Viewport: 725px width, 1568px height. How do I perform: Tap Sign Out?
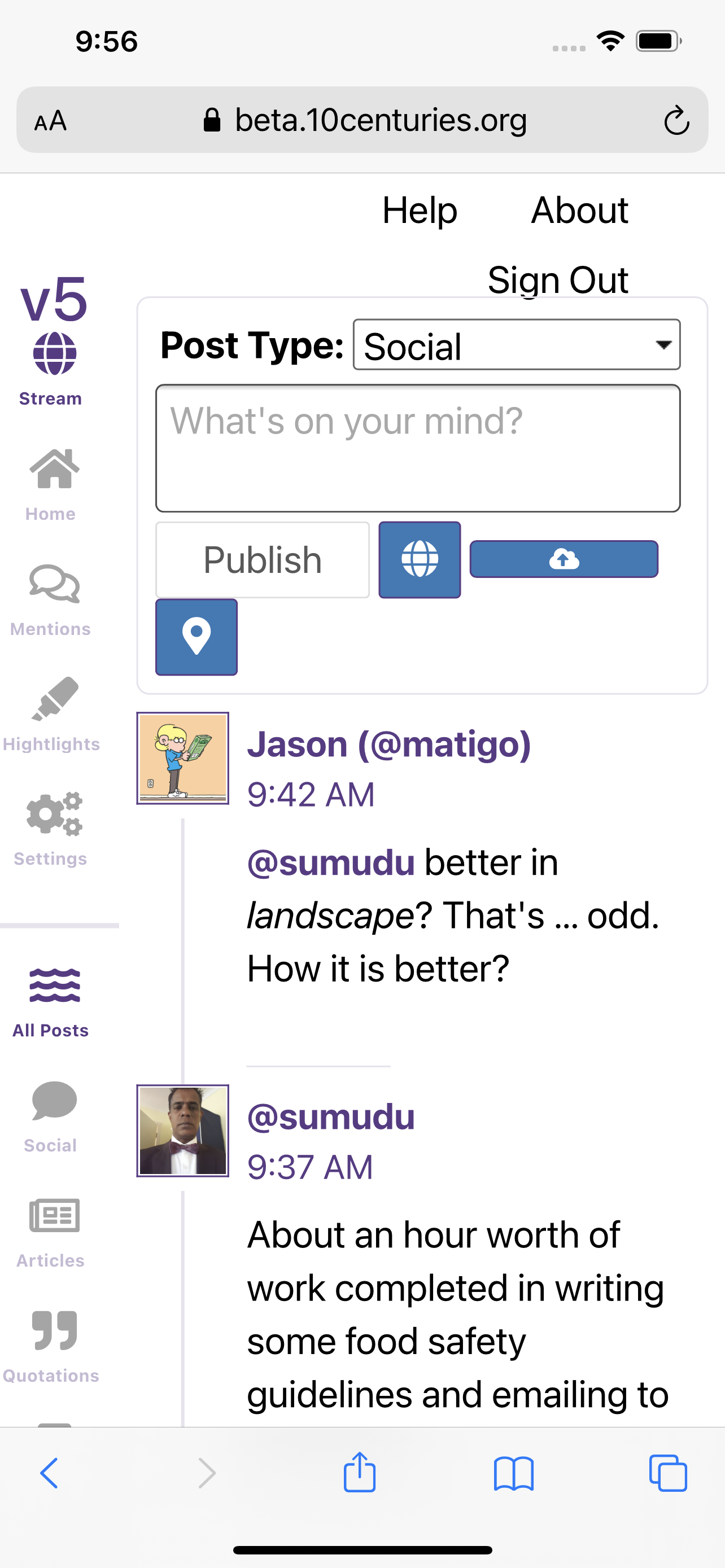coord(557,280)
